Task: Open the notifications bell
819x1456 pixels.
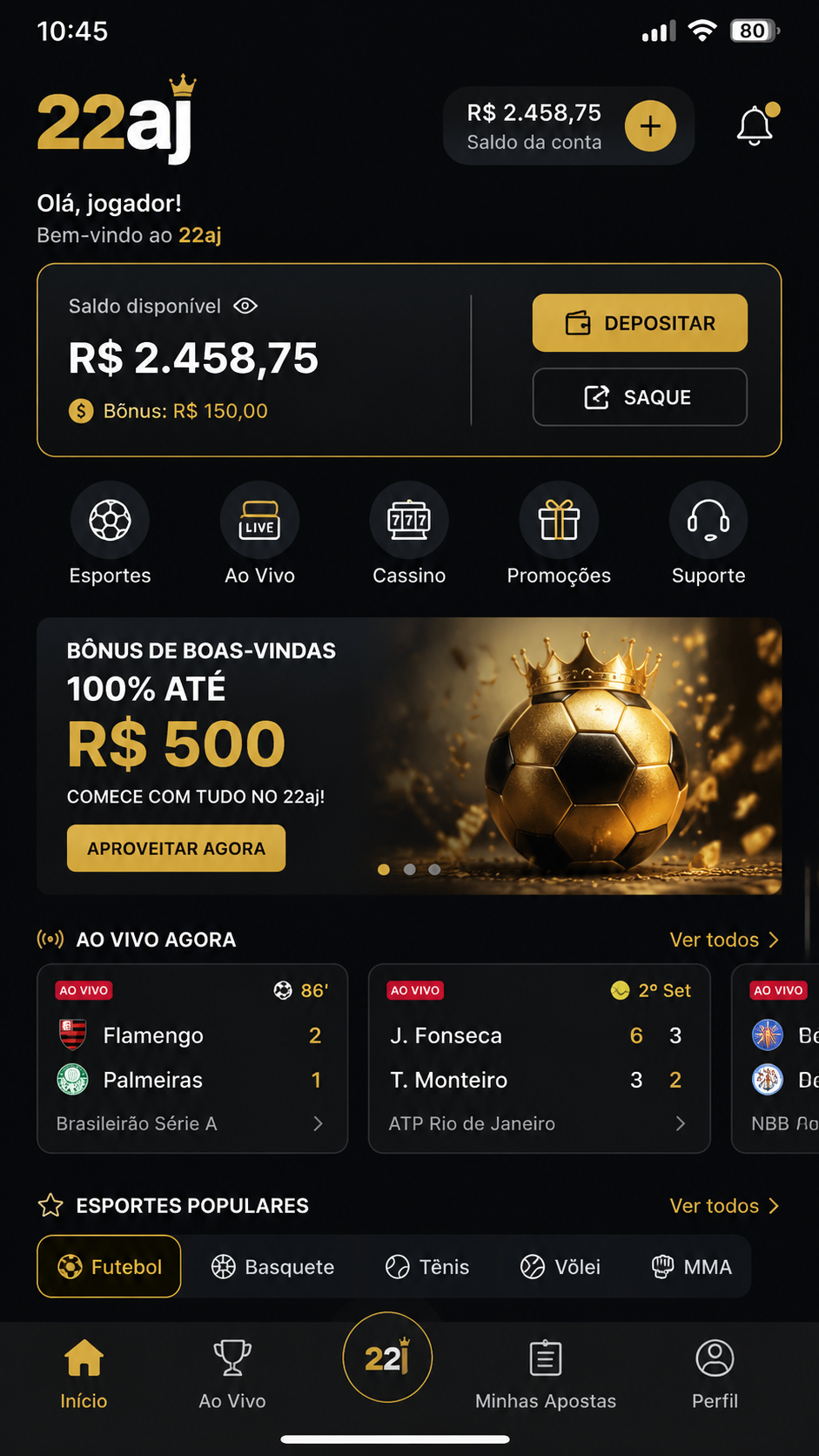Action: (x=755, y=126)
